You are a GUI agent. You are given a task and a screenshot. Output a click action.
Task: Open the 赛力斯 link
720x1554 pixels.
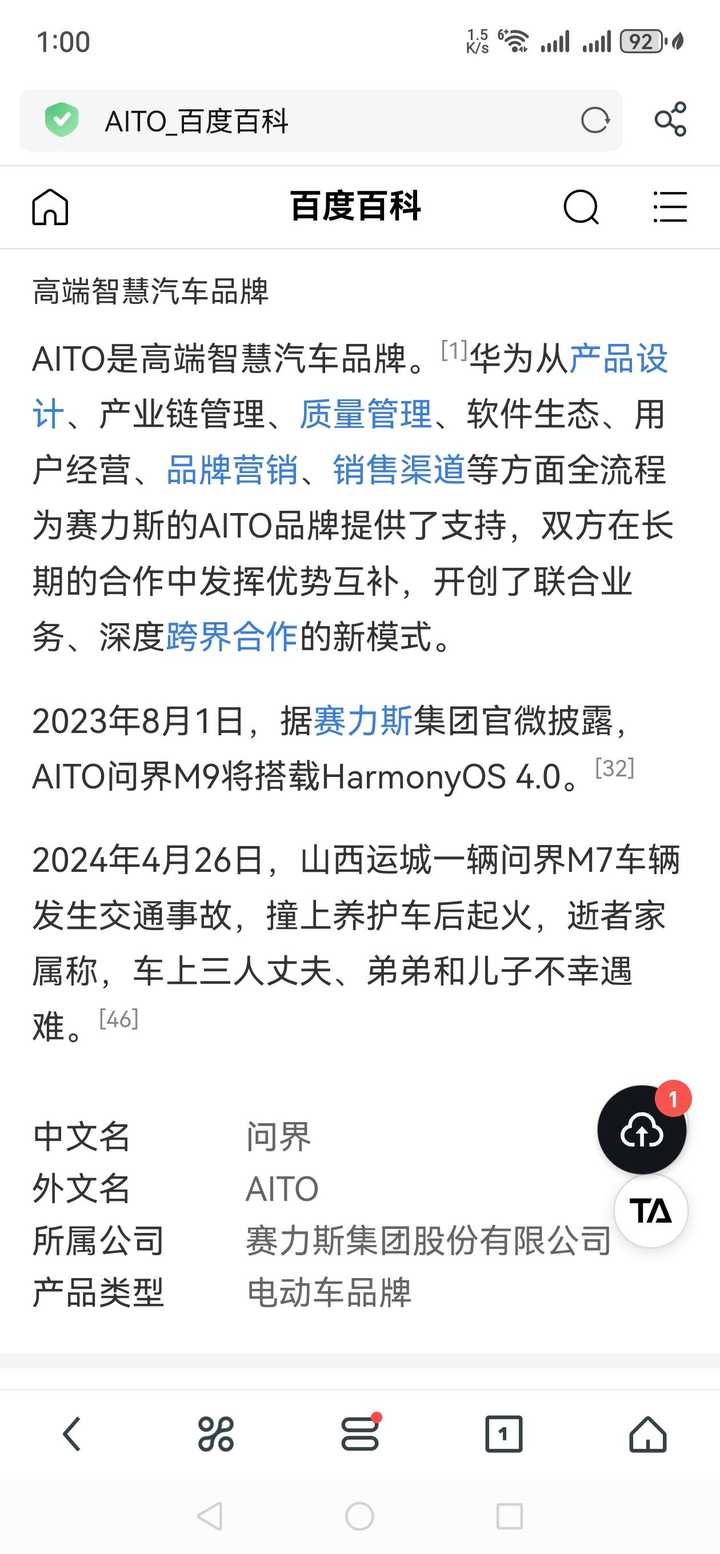(362, 720)
